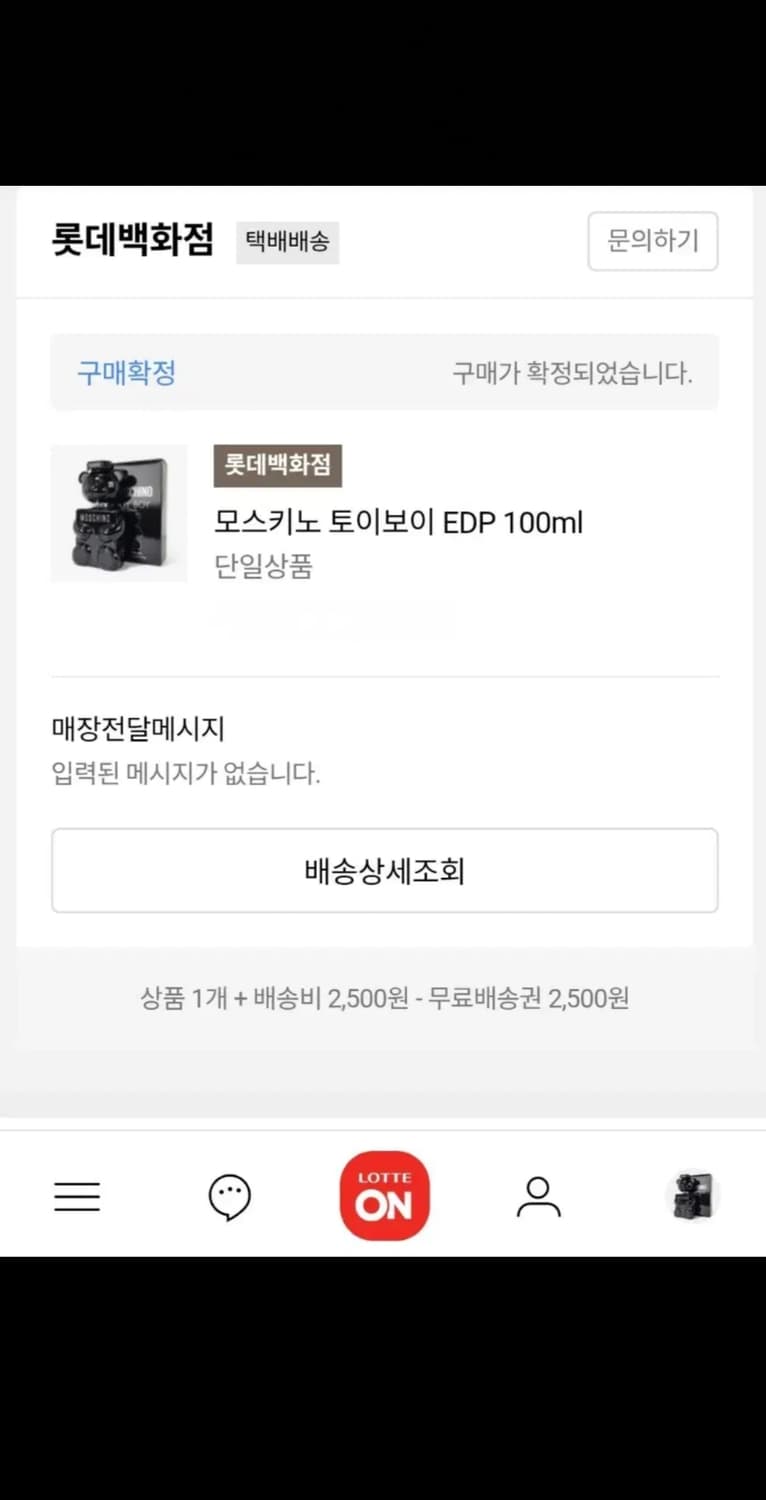The image size is (766, 1500).
Task: Open My Page profile icon
Action: pos(539,1196)
